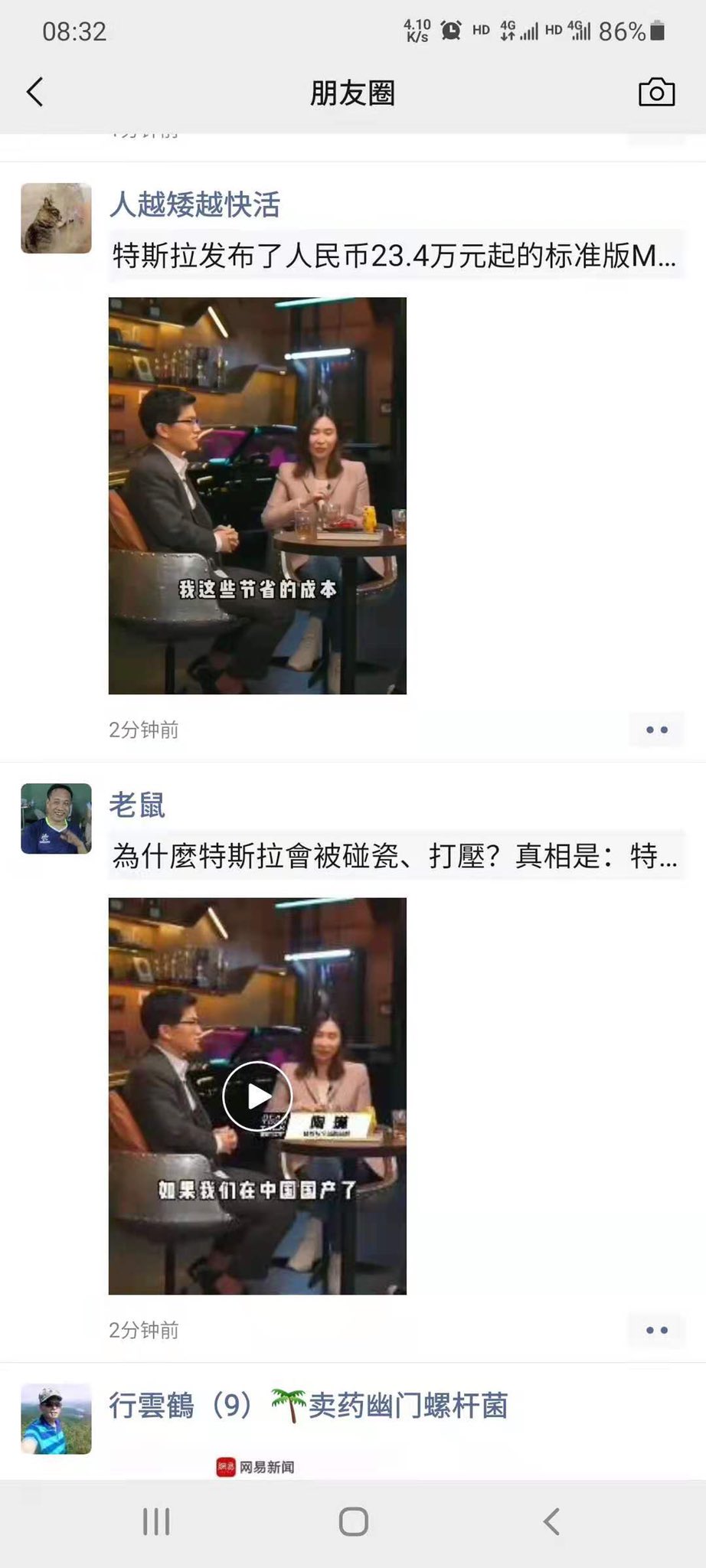Open avatar of 行雲鶴

[56, 1419]
